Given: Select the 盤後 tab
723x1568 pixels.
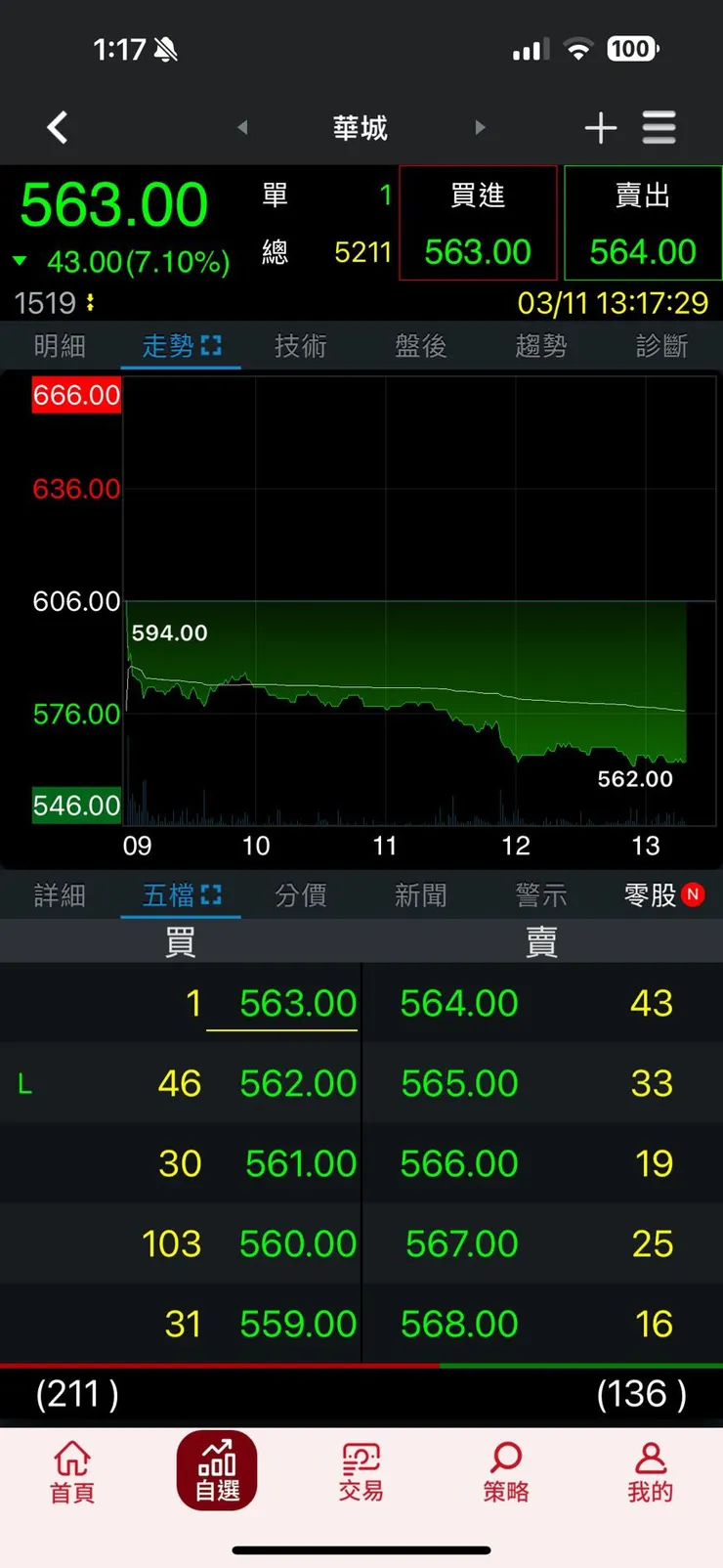Looking at the screenshot, I should click(421, 346).
